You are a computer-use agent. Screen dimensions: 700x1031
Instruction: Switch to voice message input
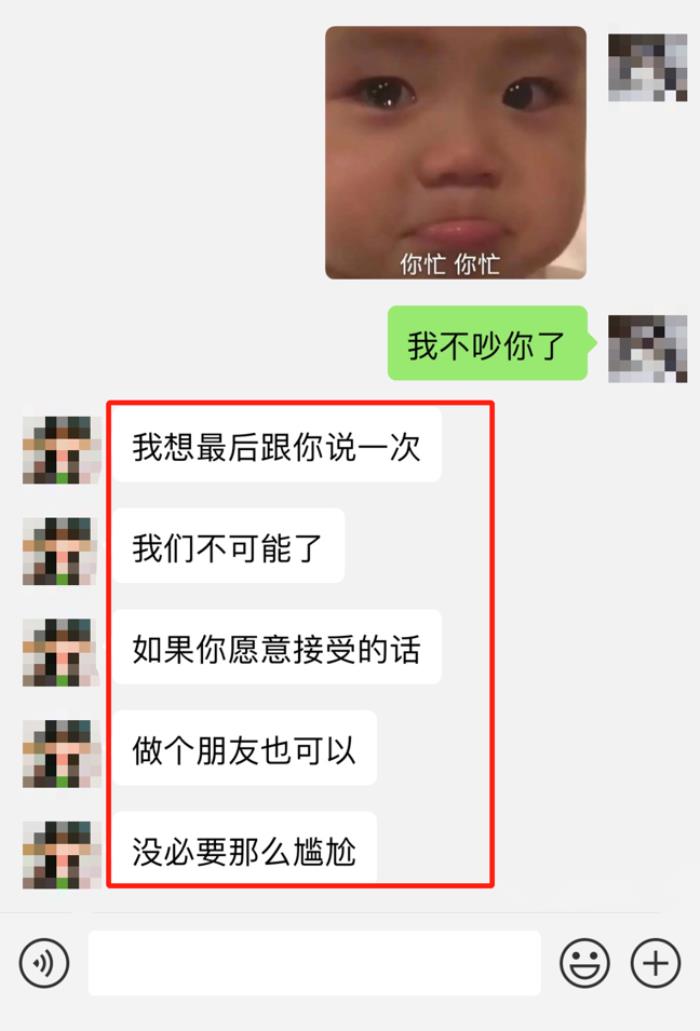(x=44, y=963)
